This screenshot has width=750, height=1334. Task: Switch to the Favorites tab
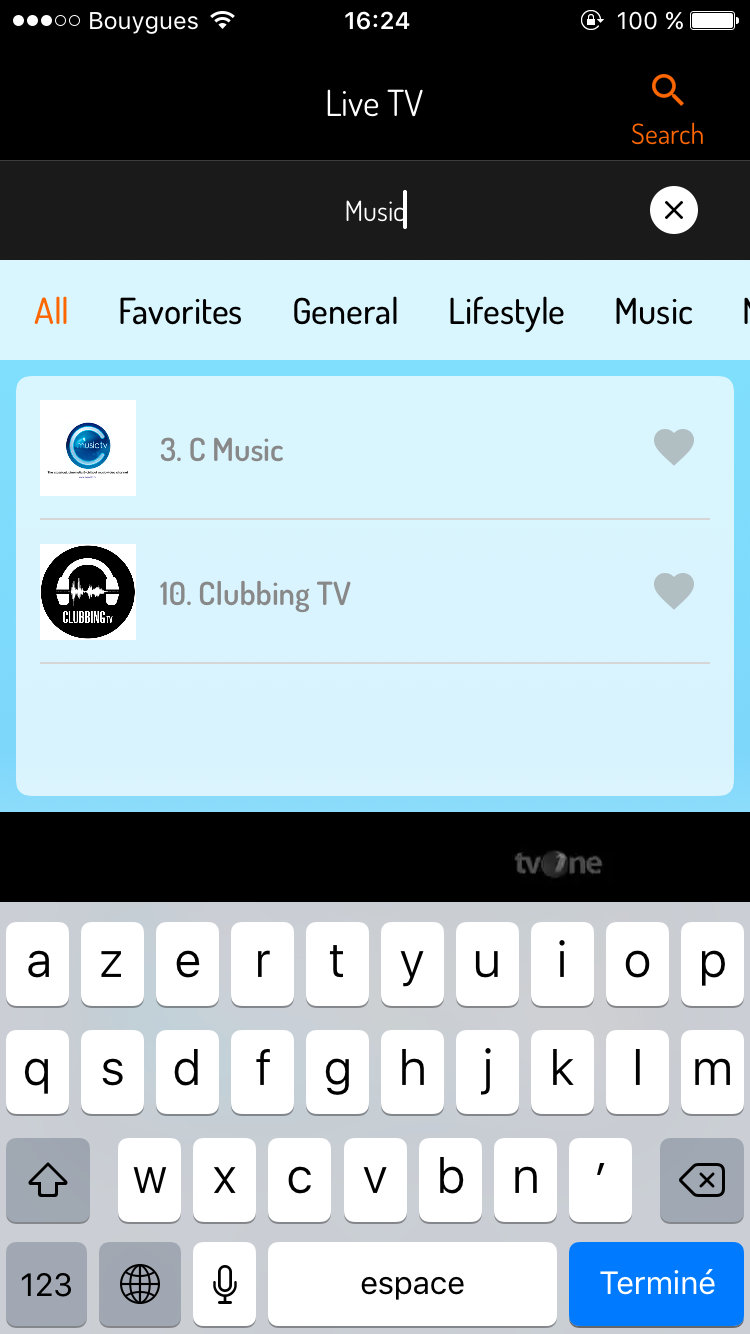point(180,312)
